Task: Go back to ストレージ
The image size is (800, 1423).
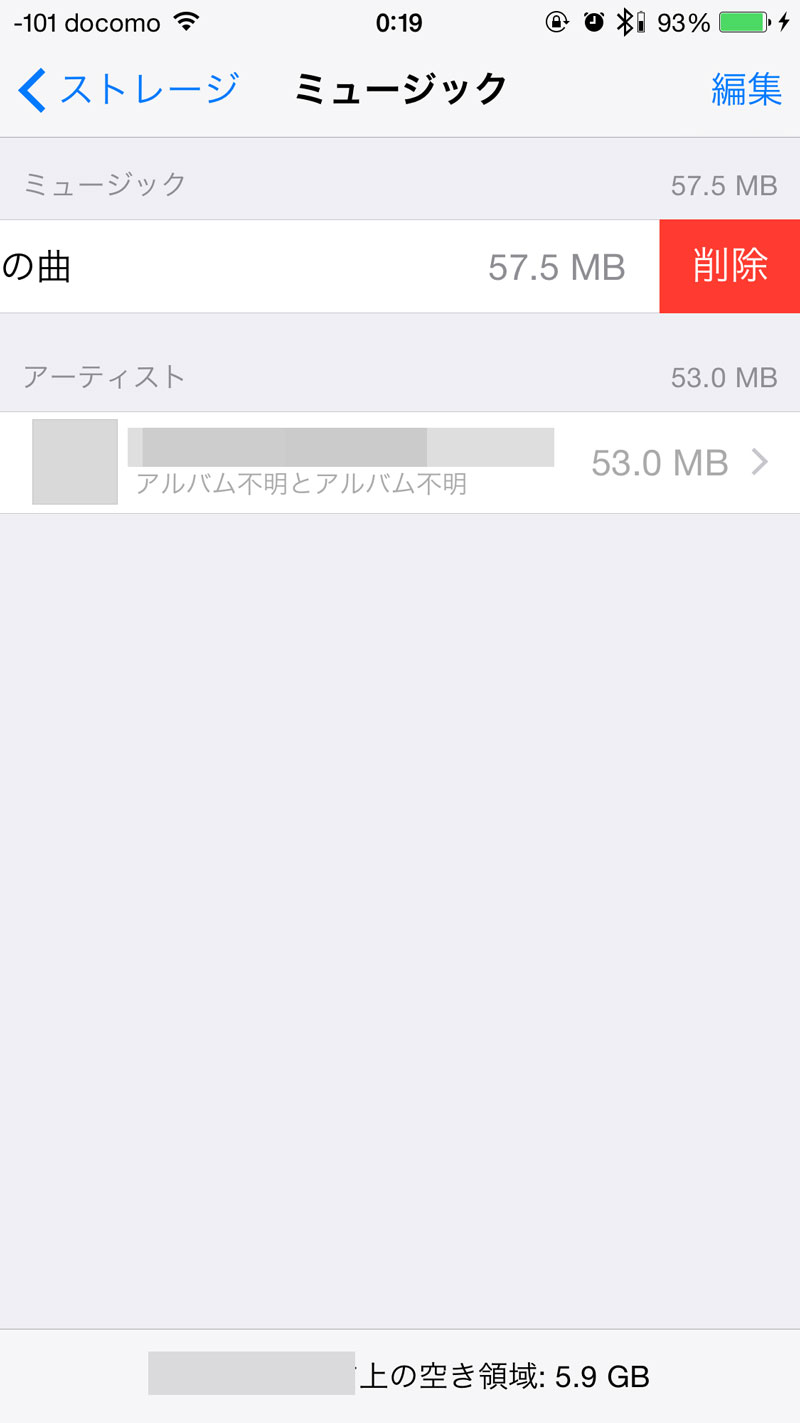Action: pyautogui.click(x=128, y=90)
